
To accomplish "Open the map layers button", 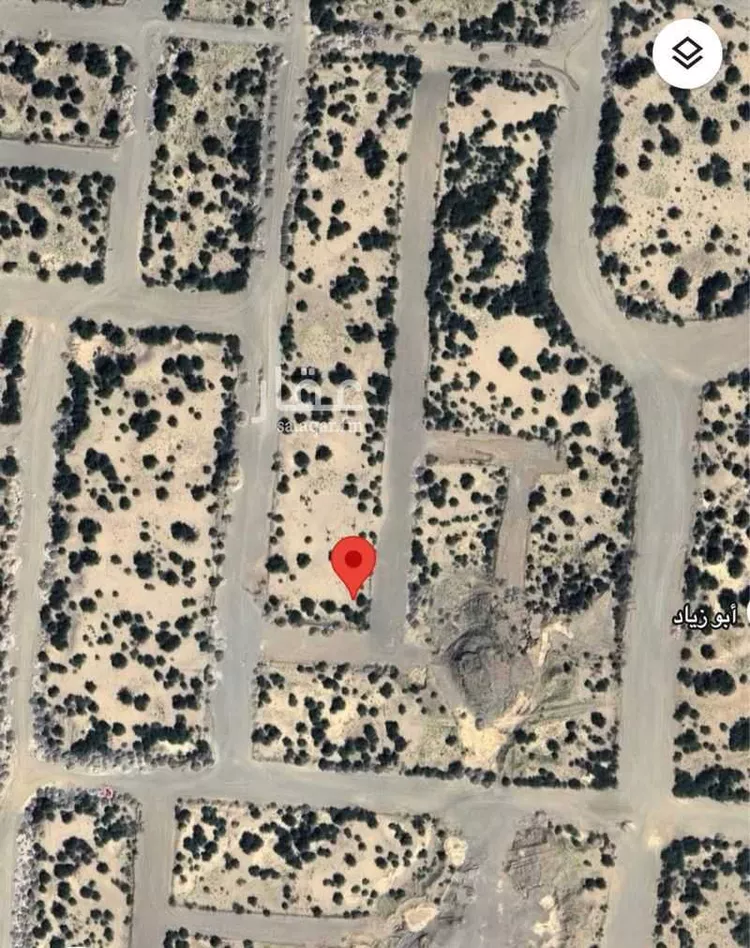I will pos(687,54).
